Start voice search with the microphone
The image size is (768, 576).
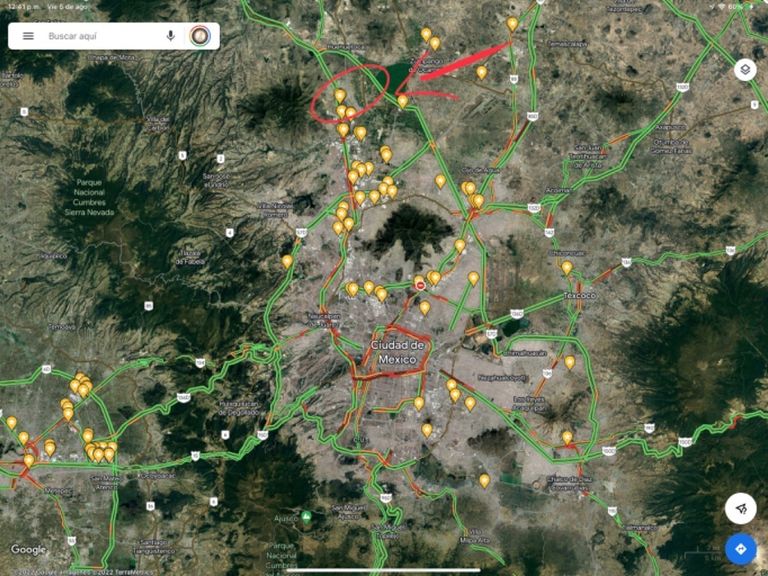click(171, 36)
